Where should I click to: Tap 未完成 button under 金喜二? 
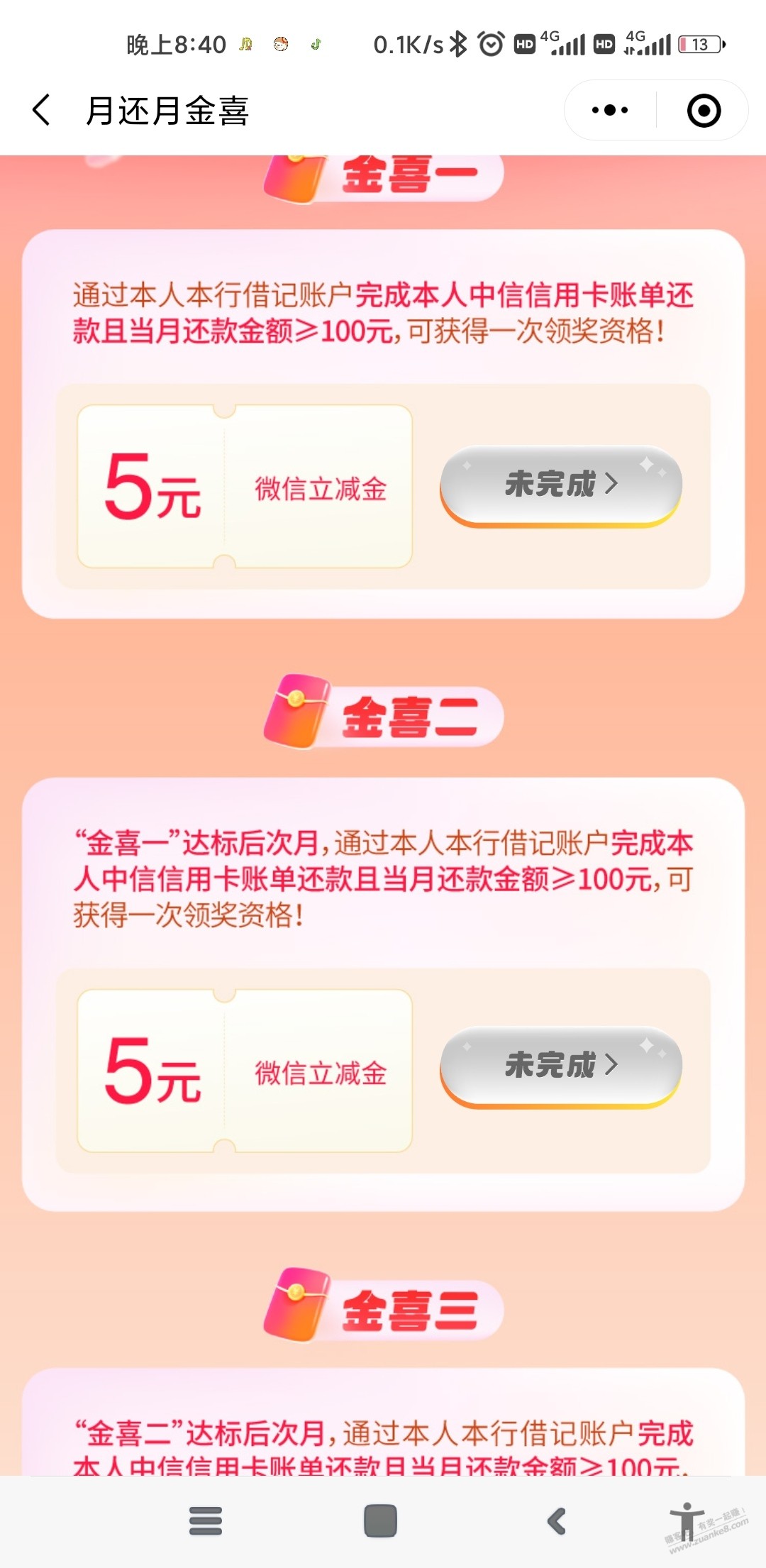(561, 1066)
